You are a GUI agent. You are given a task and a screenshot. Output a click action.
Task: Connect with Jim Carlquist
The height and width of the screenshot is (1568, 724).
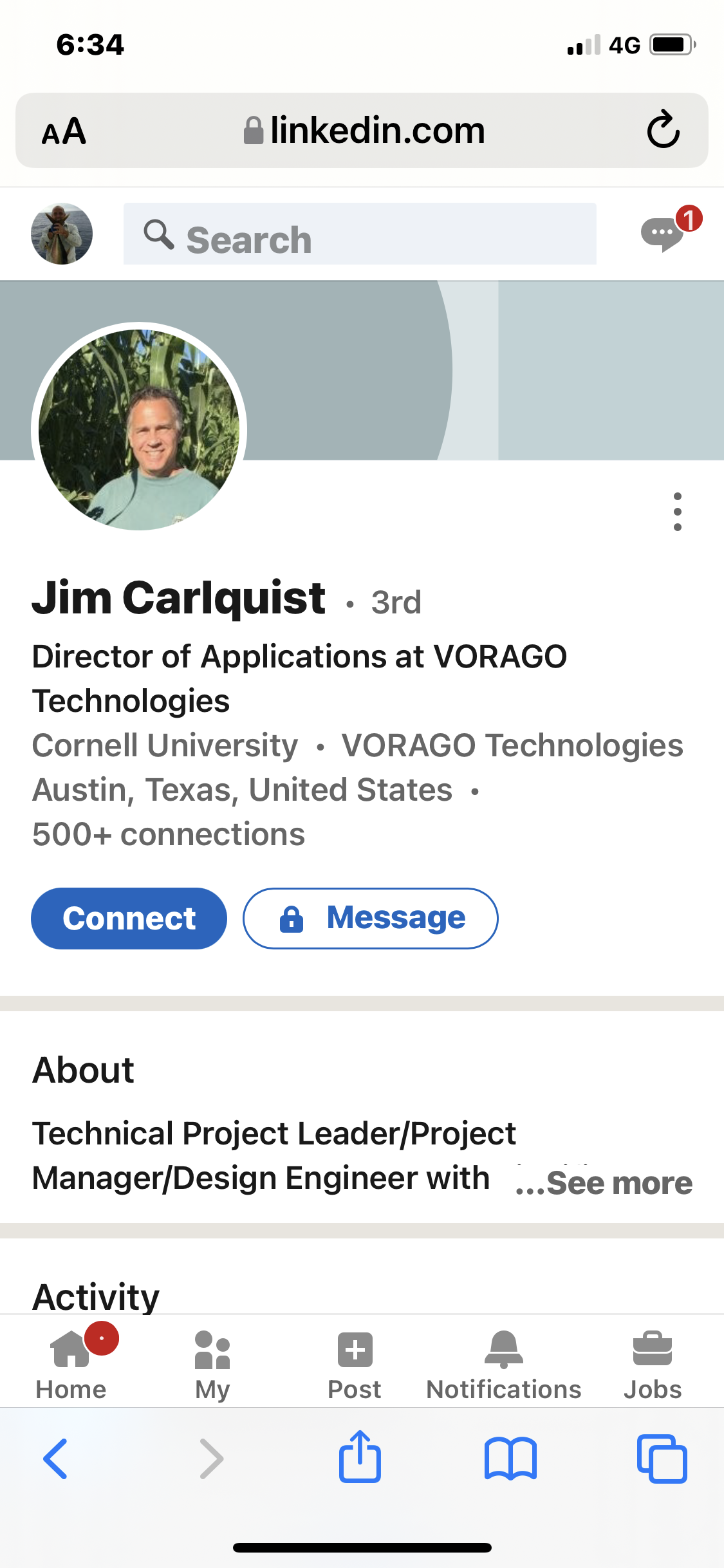point(129,918)
